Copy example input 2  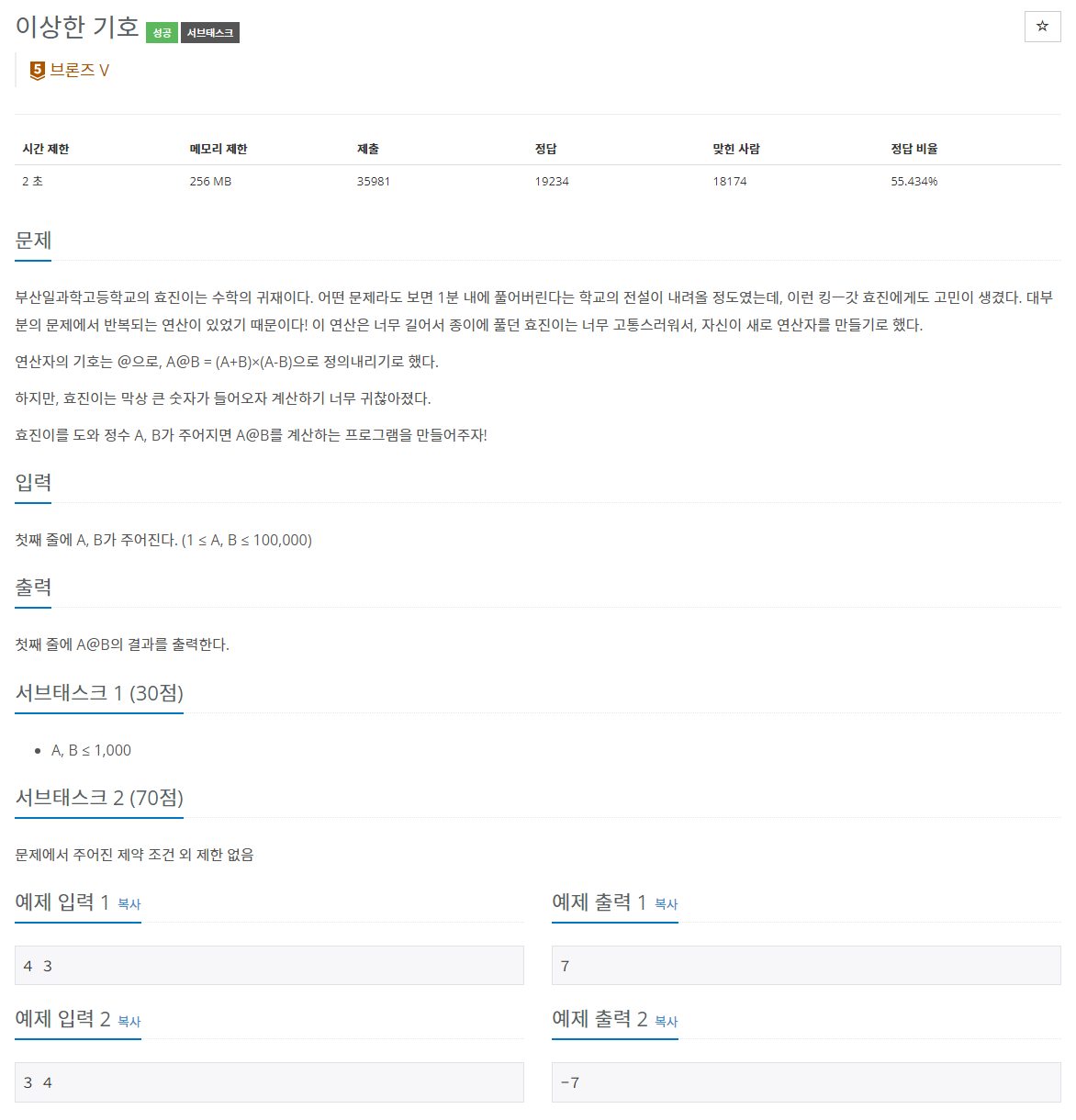click(x=129, y=1022)
